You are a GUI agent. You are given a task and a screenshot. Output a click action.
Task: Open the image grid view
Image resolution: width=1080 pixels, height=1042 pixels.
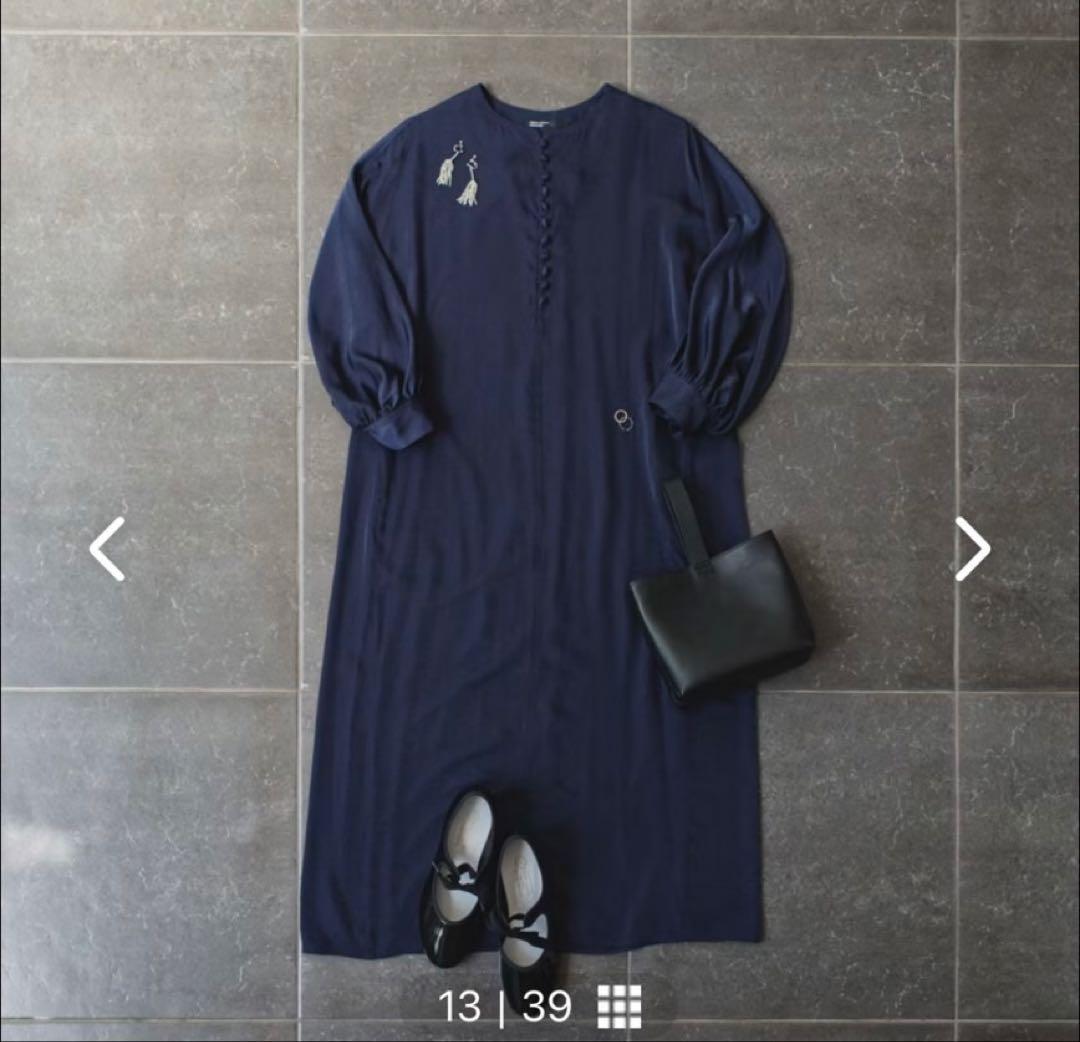[619, 1006]
